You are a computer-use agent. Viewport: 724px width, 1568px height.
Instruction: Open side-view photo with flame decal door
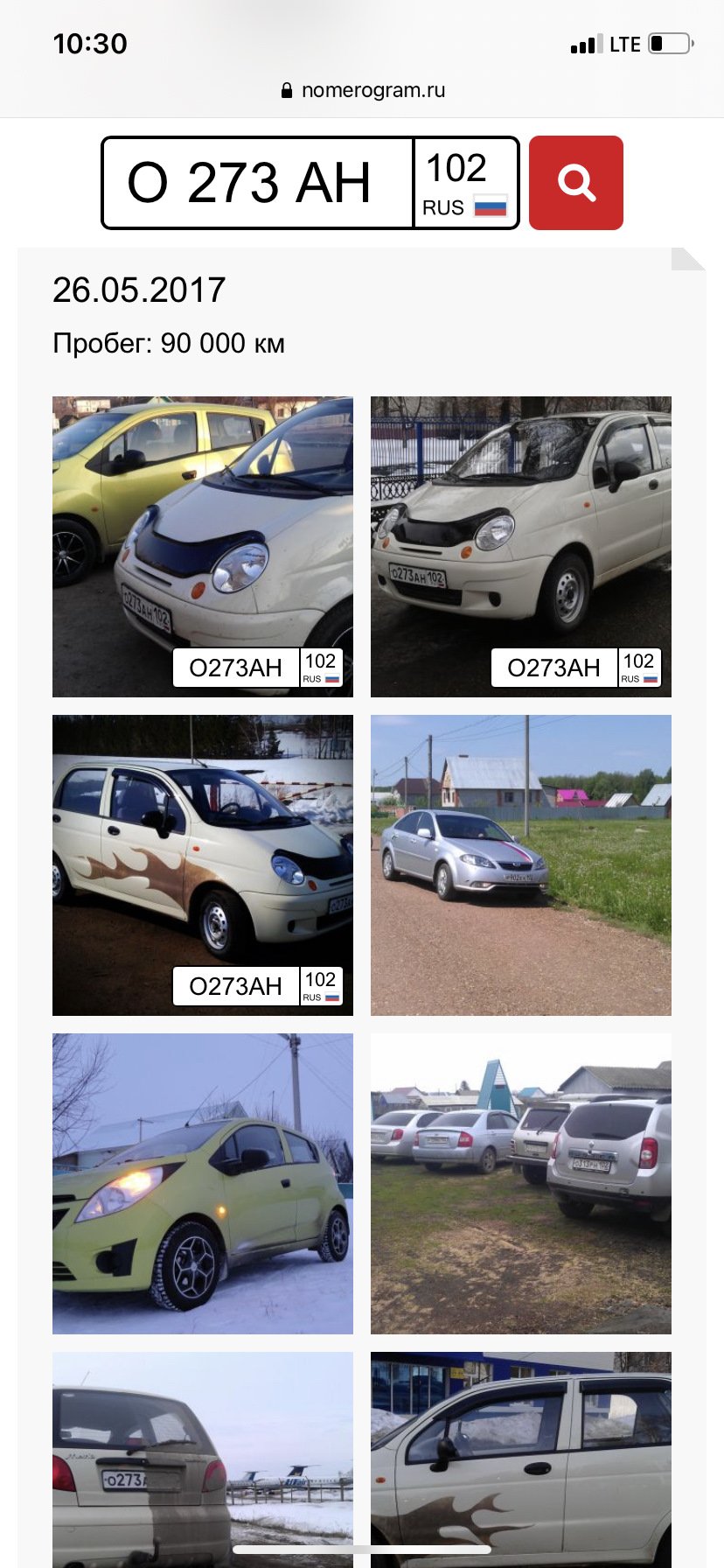click(x=521, y=1458)
